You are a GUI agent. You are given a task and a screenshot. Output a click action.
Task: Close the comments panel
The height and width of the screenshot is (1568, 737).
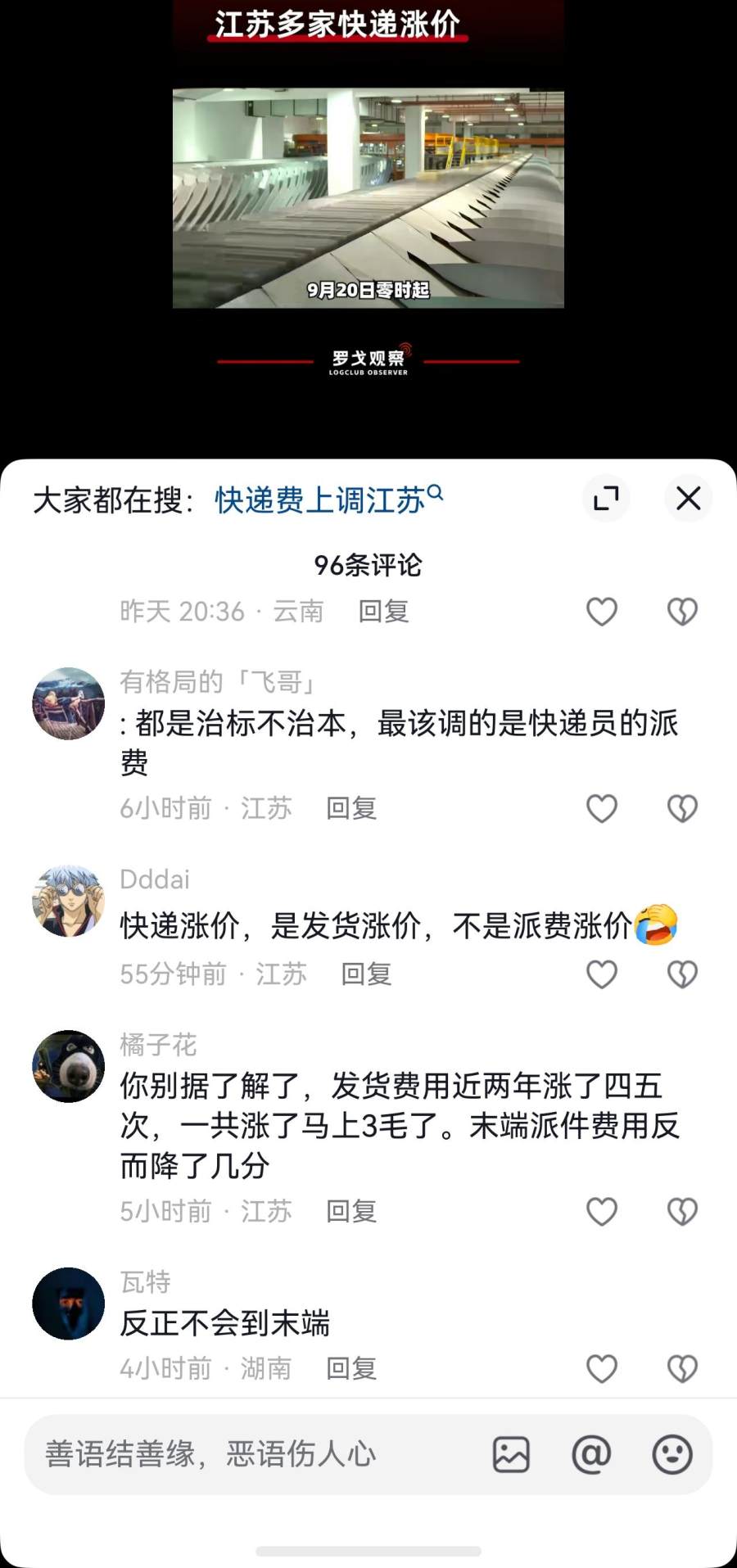[688, 498]
